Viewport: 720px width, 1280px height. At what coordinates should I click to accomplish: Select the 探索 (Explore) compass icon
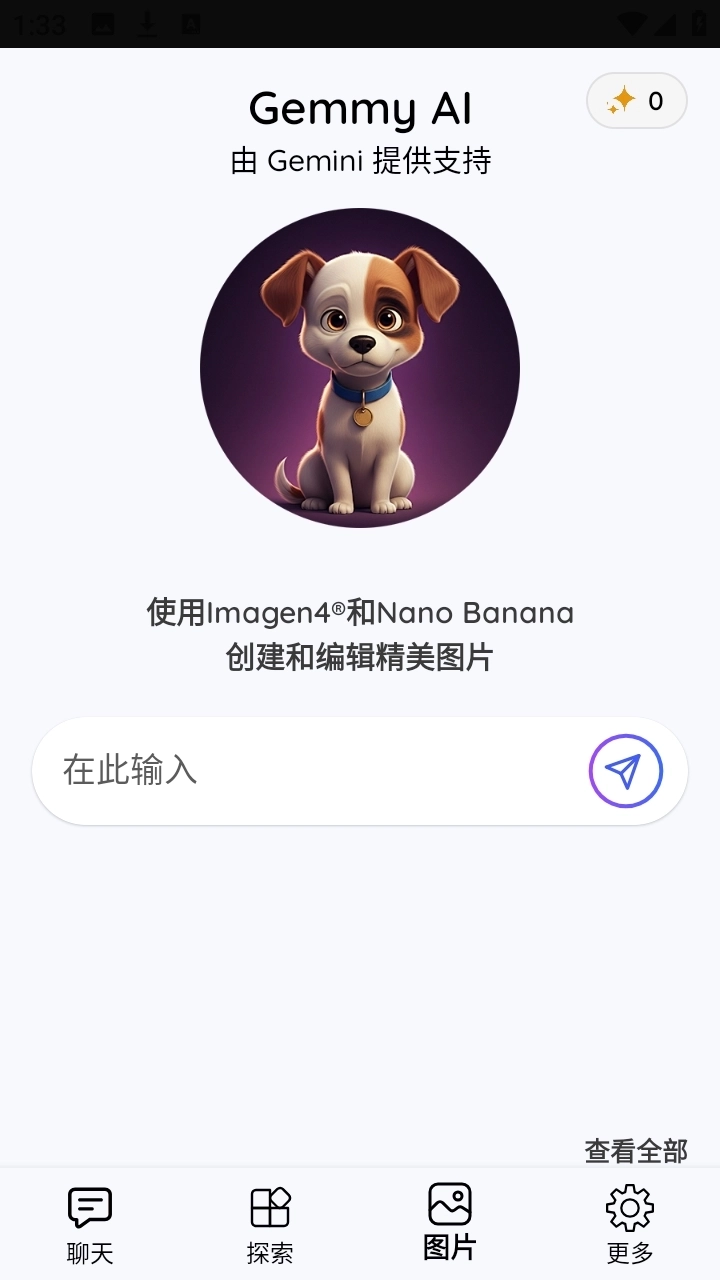268,1207
